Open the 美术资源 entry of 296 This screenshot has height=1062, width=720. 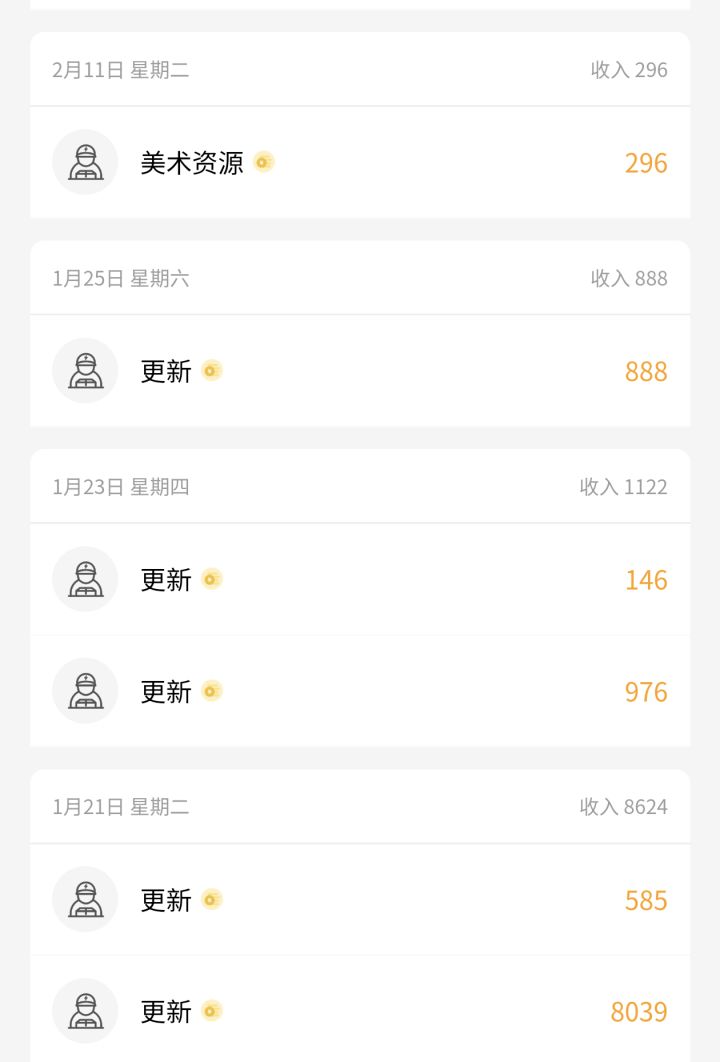pyautogui.click(x=360, y=162)
